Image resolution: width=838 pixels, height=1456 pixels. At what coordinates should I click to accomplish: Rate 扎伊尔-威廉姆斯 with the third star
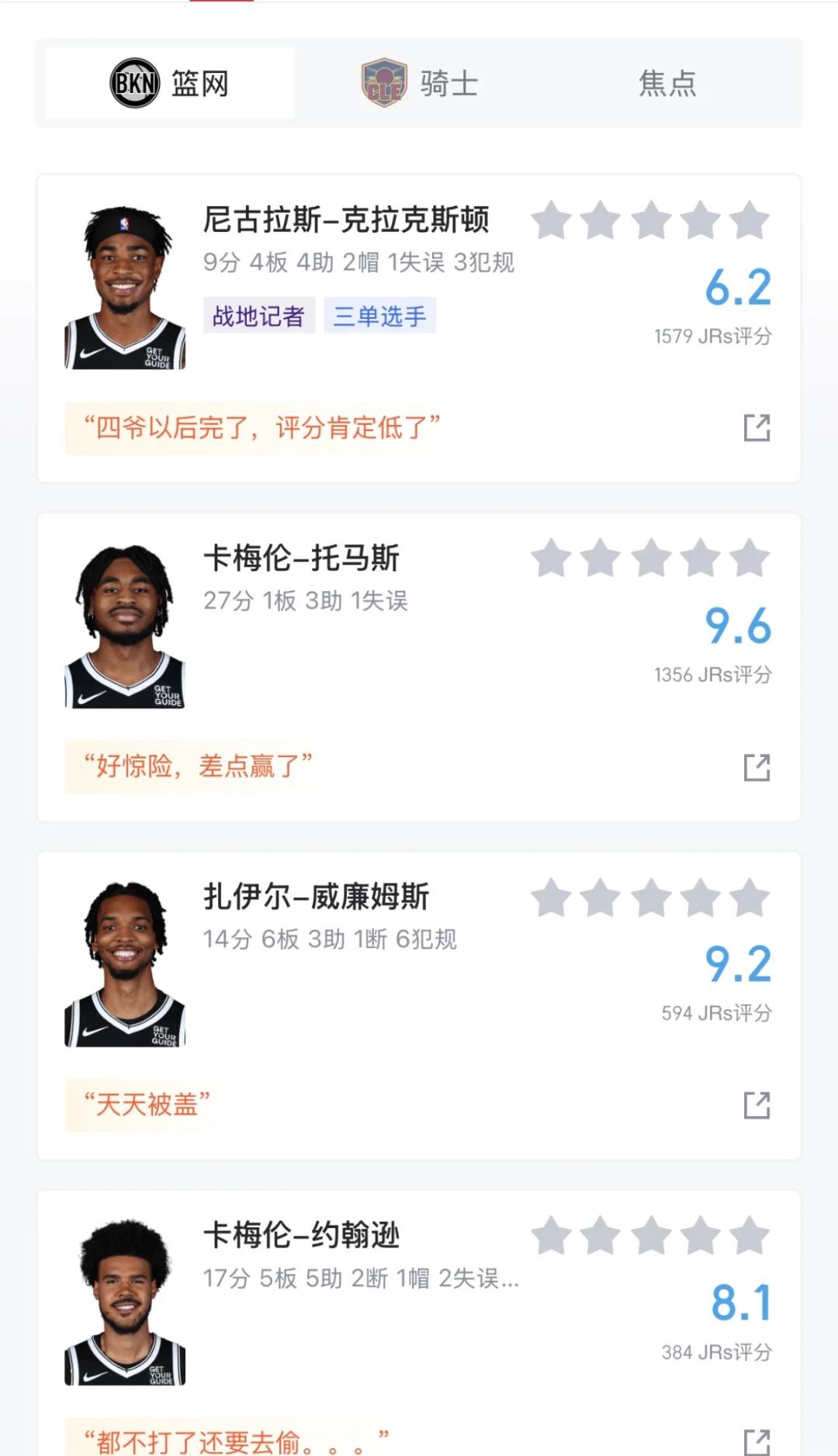coord(651,898)
